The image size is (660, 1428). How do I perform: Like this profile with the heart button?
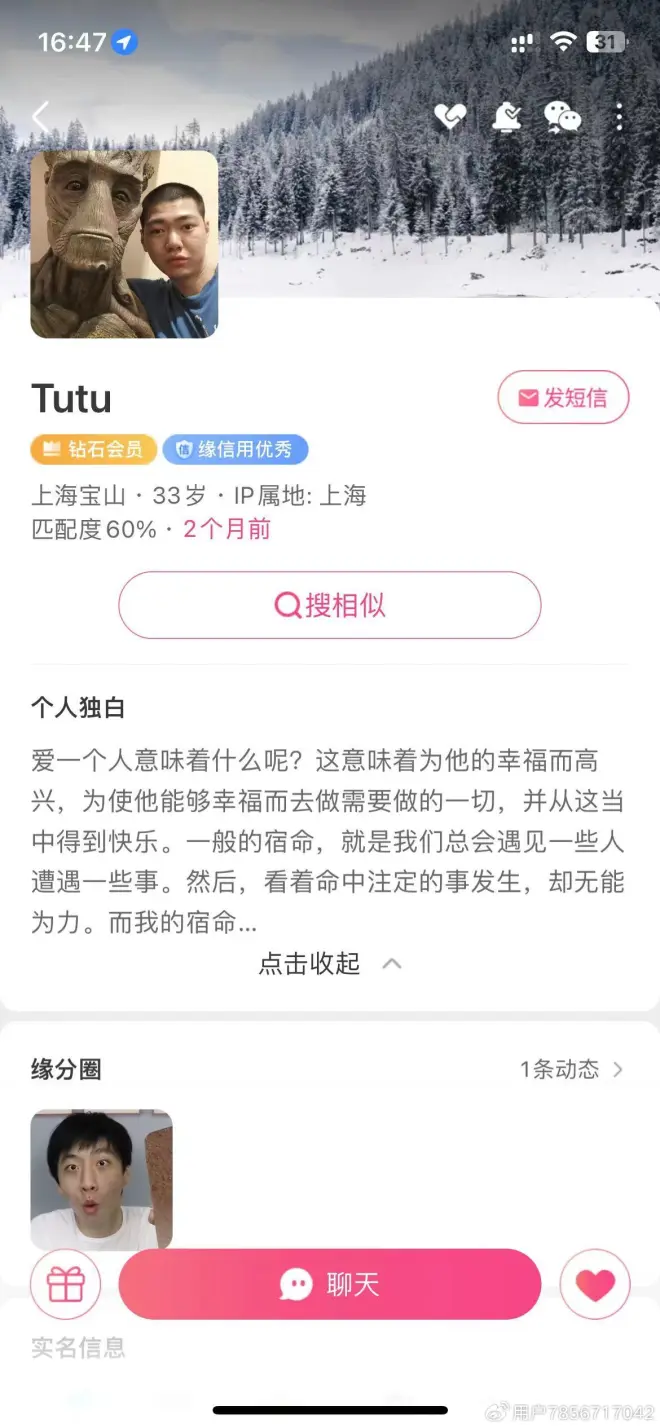click(594, 1284)
